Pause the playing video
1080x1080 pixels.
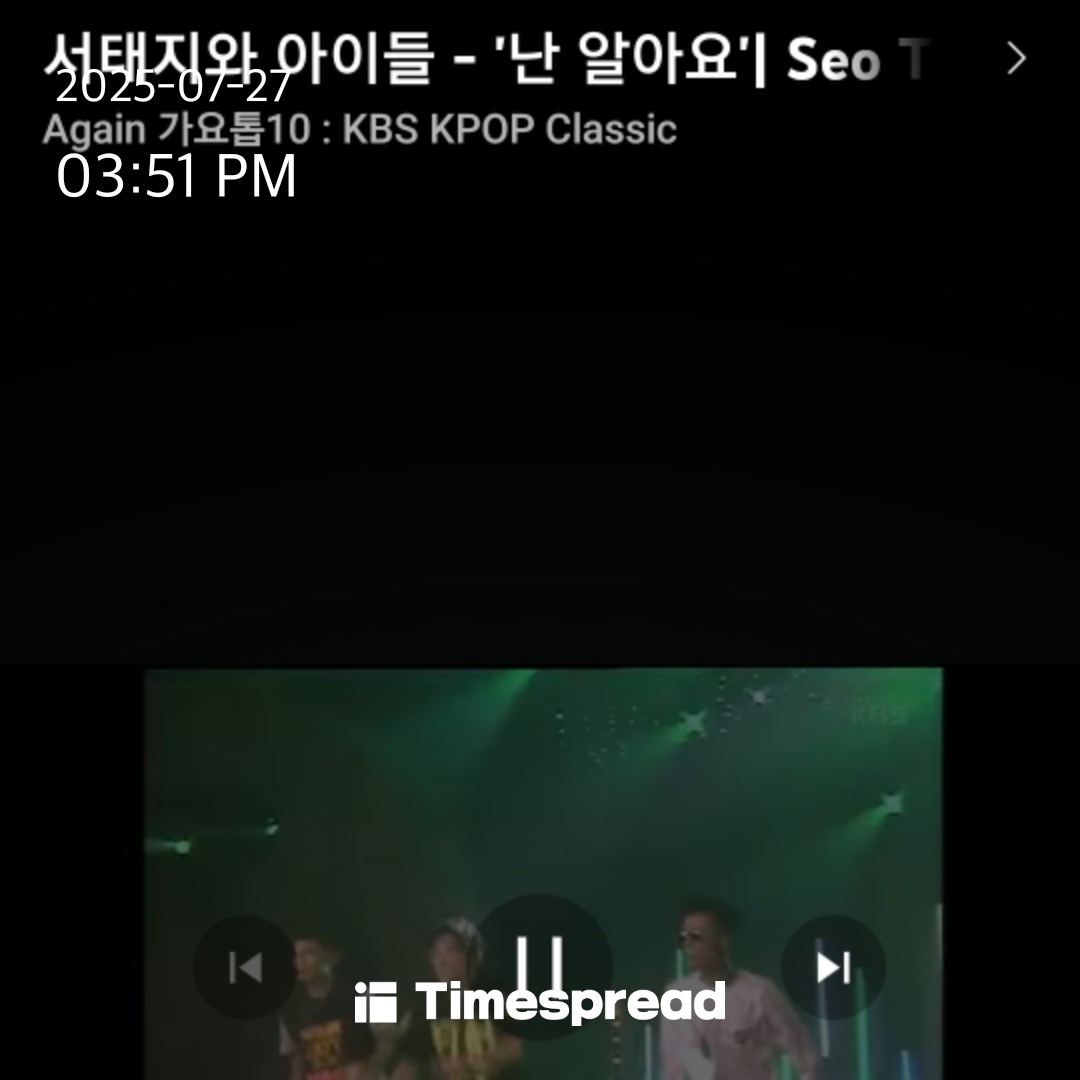pyautogui.click(x=541, y=966)
